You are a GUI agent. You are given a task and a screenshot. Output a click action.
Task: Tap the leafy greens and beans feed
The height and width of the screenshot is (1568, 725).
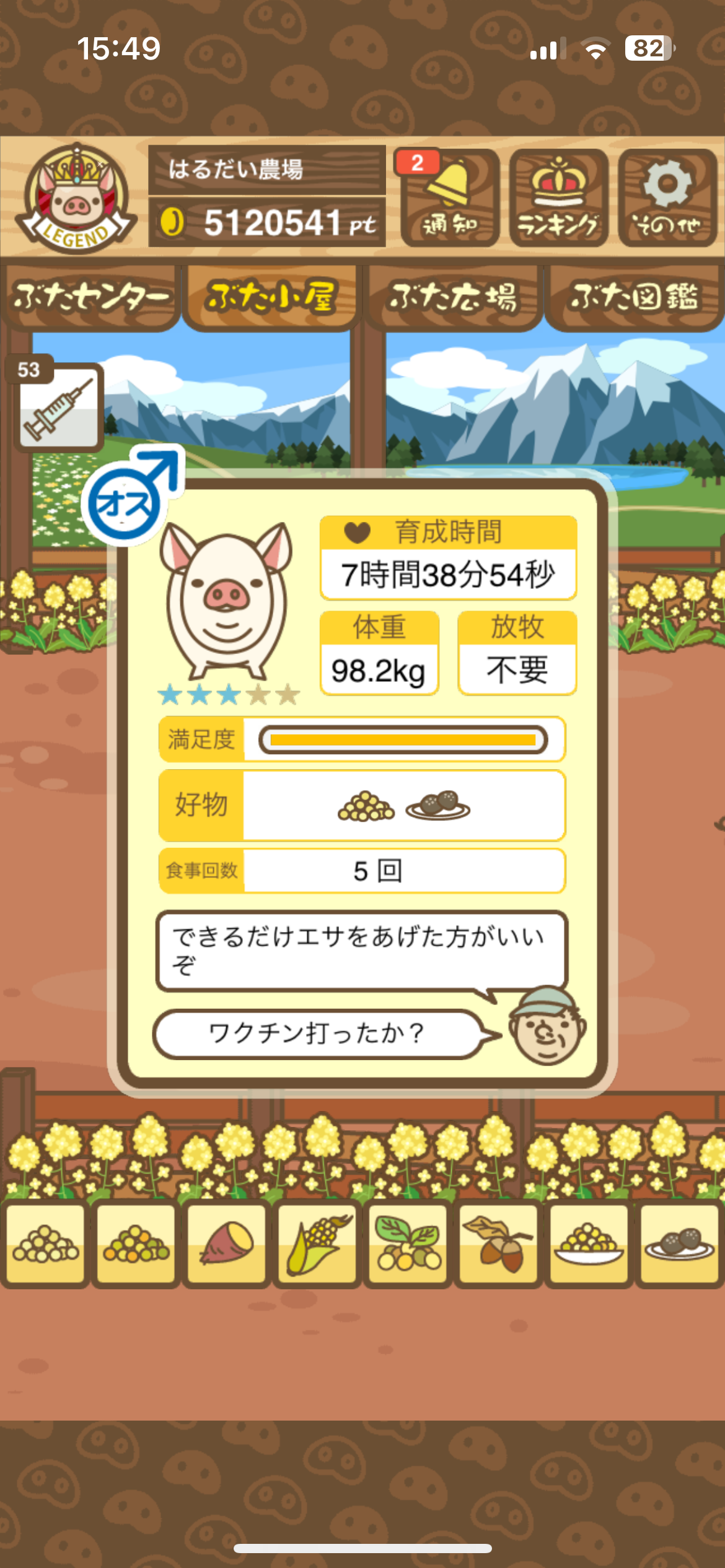click(408, 1244)
